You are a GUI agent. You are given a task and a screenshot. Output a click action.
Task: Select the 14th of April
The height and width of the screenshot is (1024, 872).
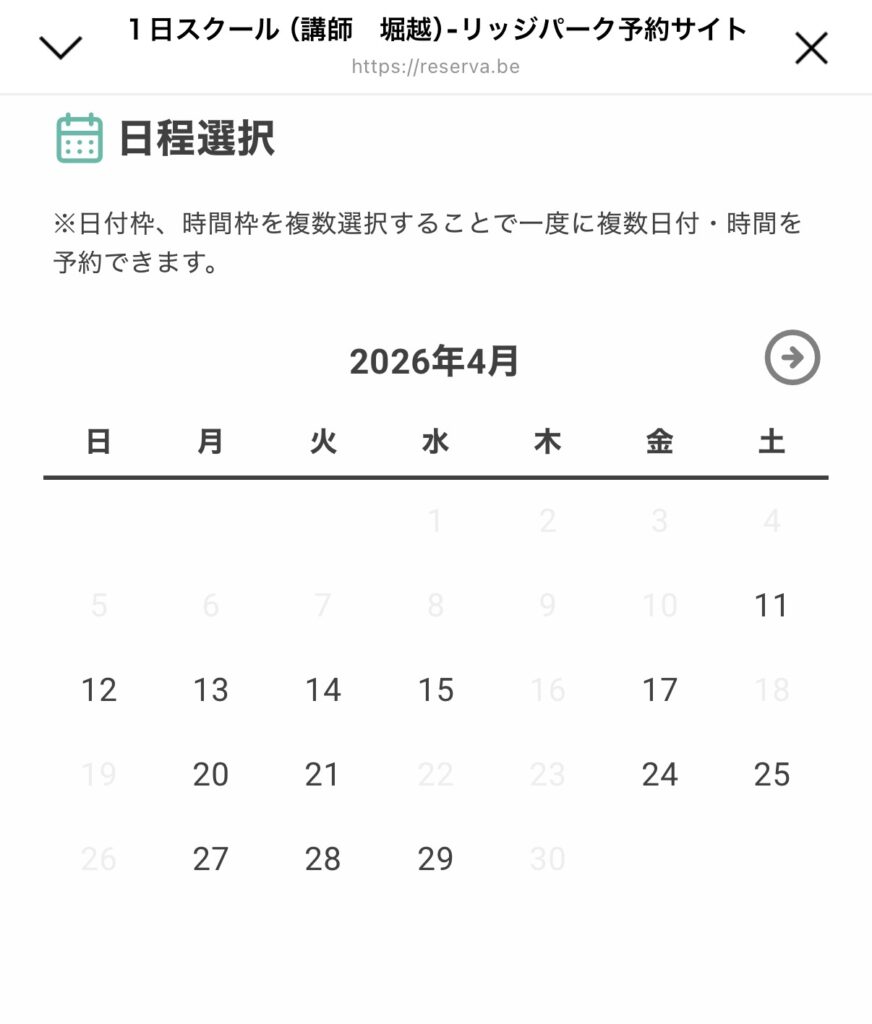pyautogui.click(x=323, y=690)
